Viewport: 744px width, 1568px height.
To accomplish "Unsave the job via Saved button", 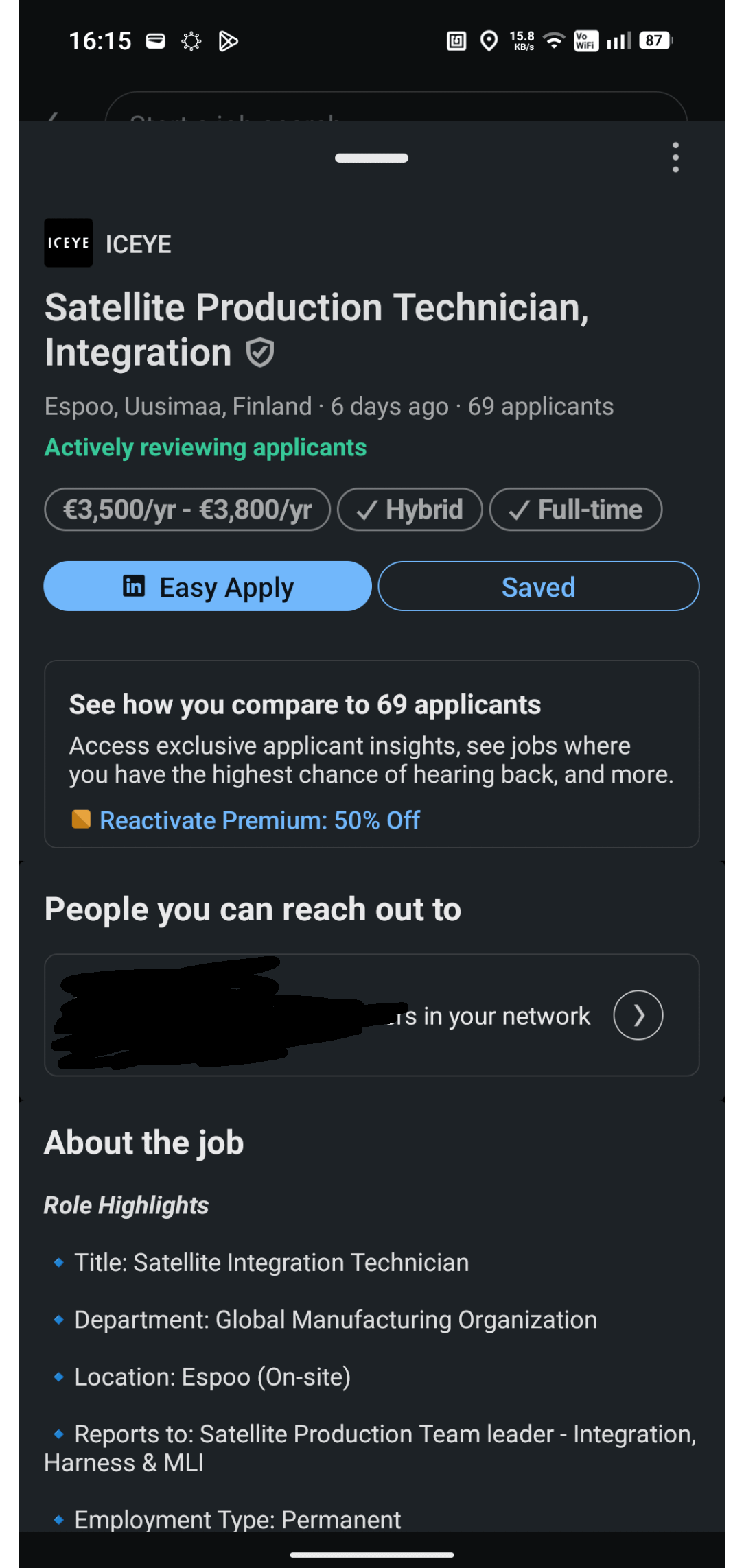I will 538,586.
